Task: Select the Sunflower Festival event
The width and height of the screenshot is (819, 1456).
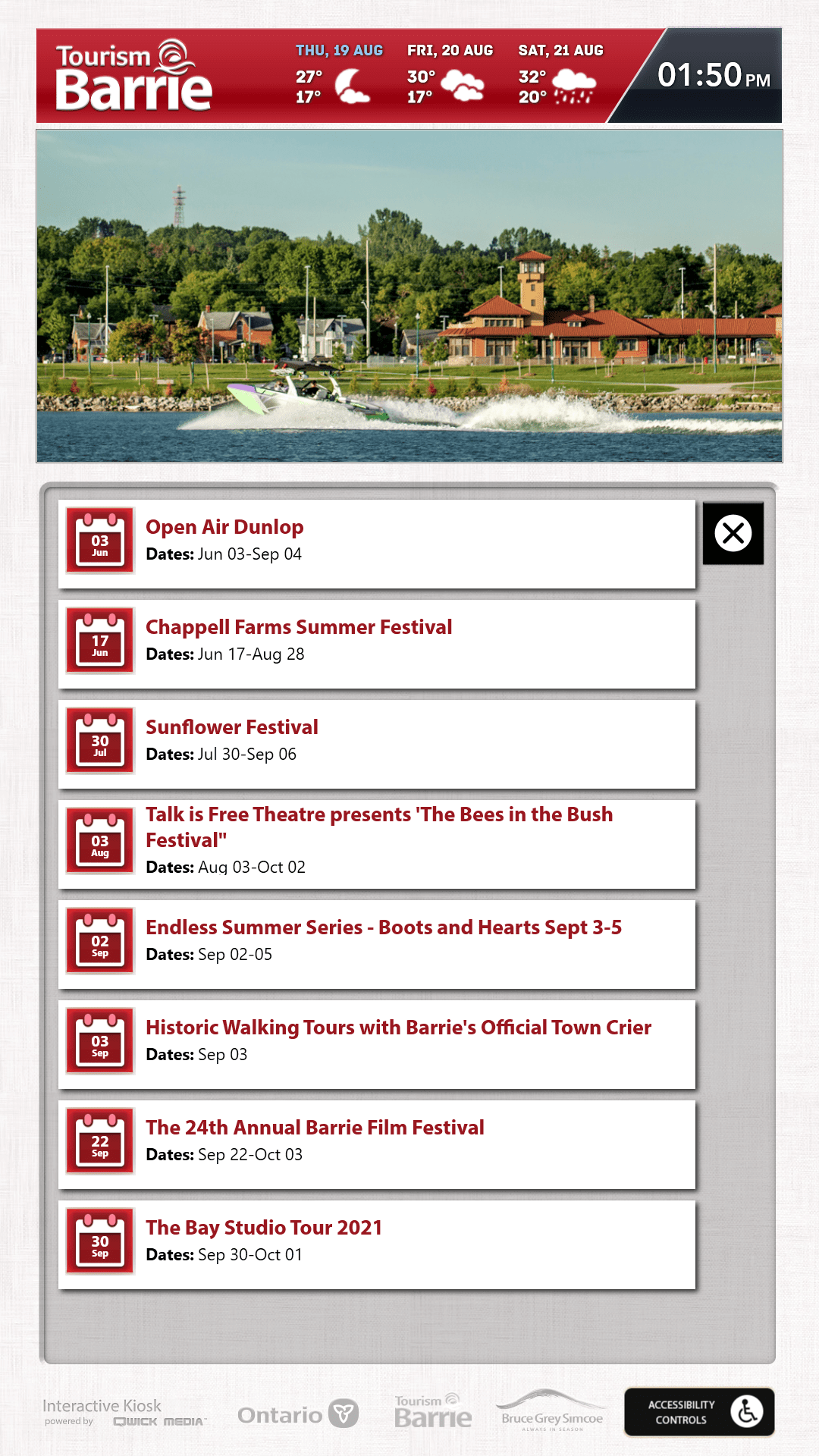Action: [377, 744]
